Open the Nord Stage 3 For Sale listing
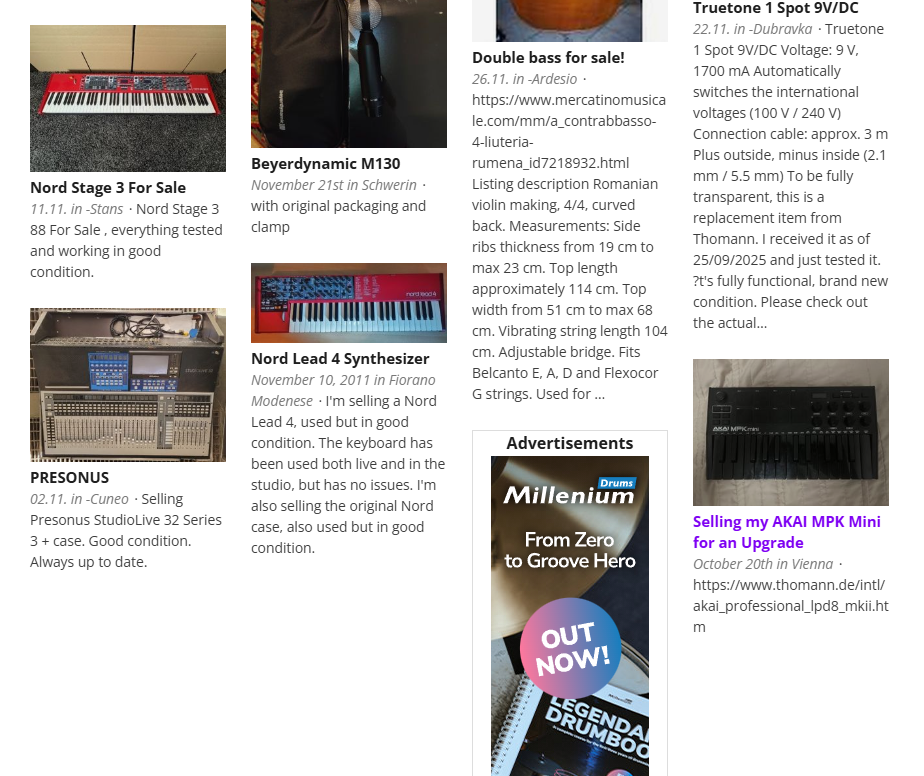This screenshot has width=924, height=776. click(x=107, y=187)
